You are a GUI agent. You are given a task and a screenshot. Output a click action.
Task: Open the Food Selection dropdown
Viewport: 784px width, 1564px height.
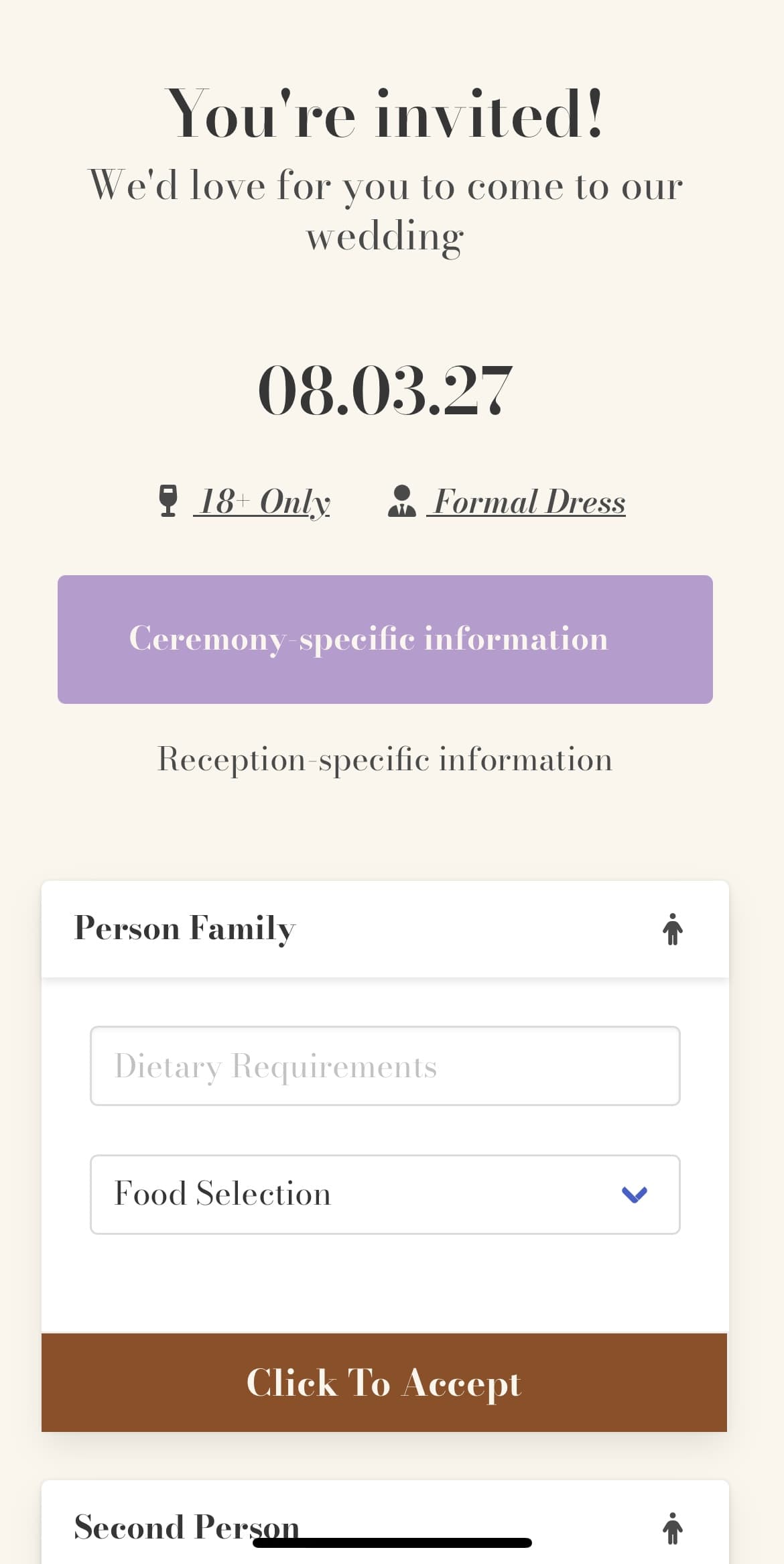tap(385, 1194)
